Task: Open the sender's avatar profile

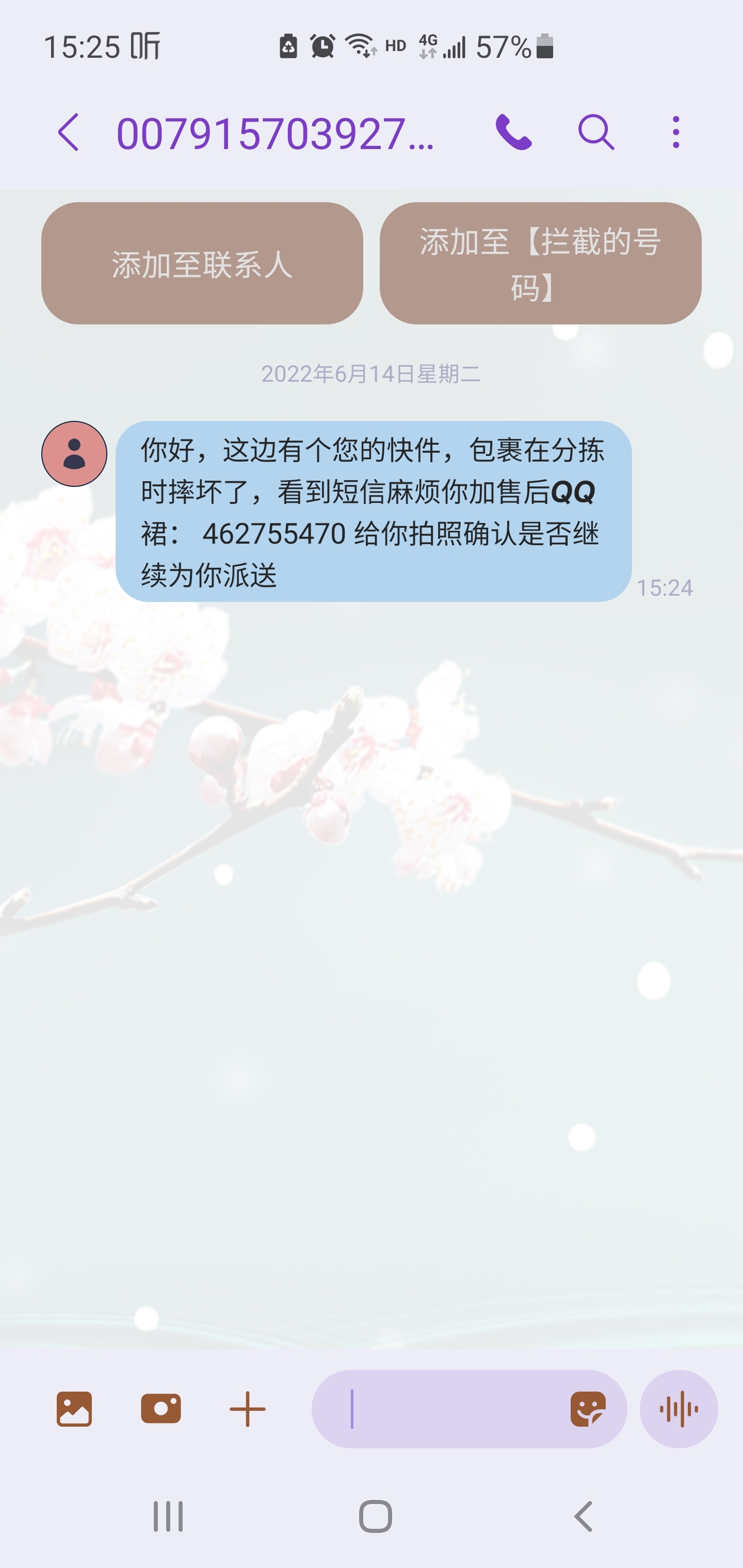Action: 74,453
